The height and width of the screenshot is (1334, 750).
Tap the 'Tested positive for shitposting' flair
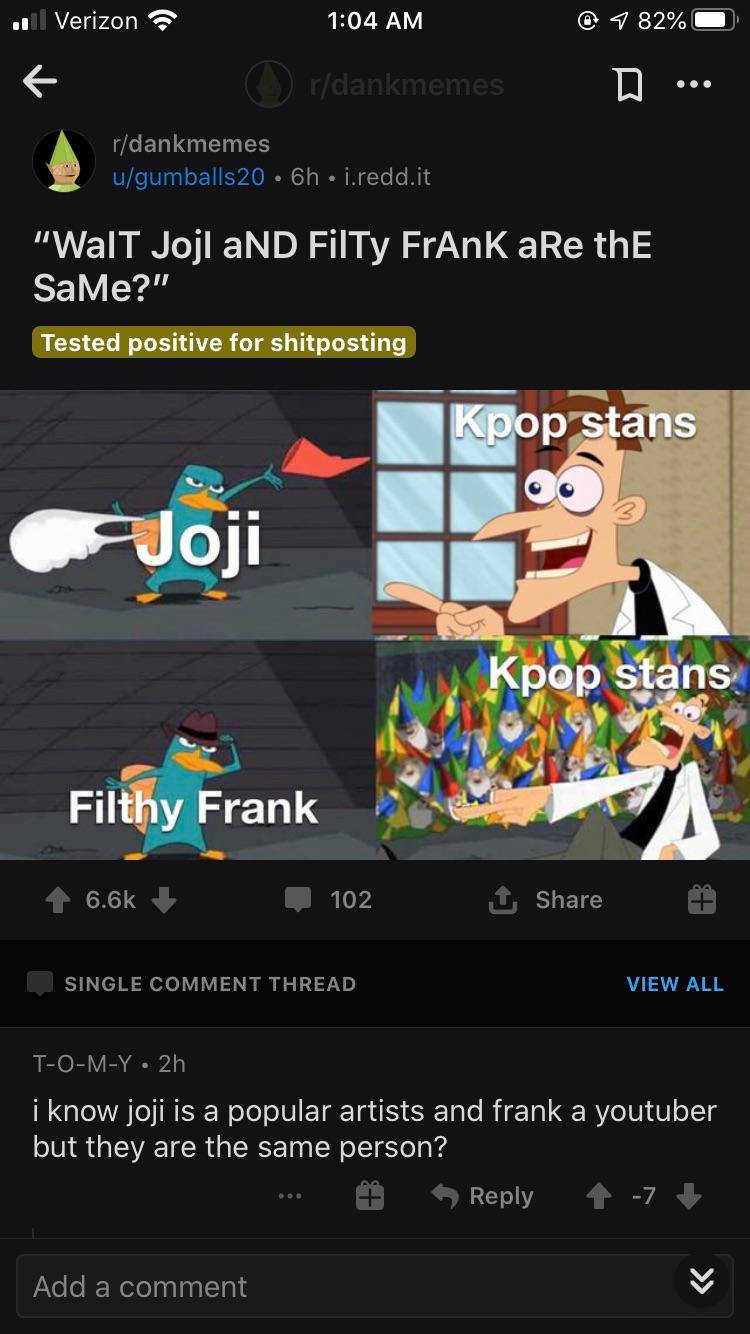tap(224, 342)
